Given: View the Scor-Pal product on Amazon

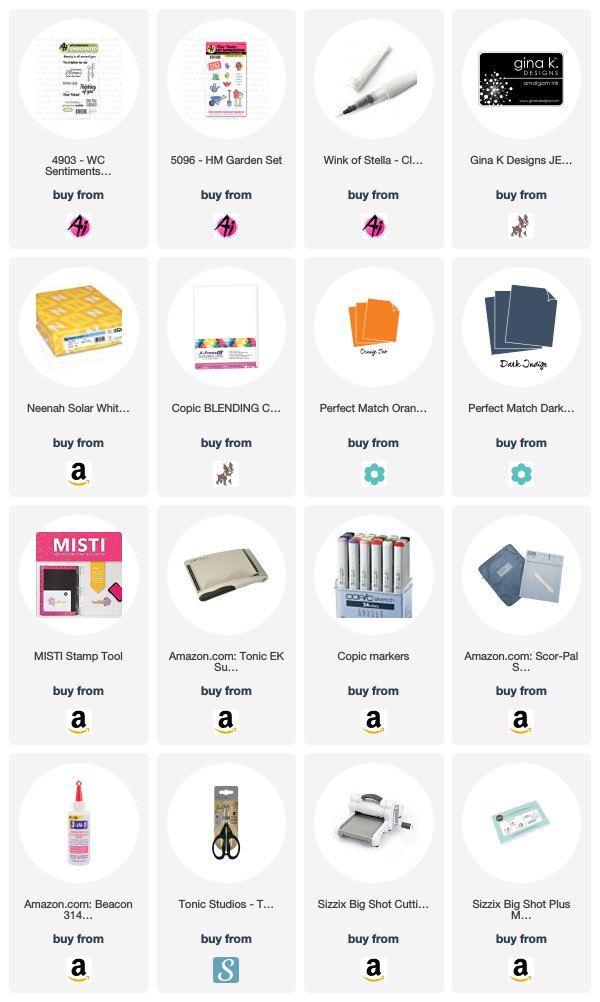Looking at the screenshot, I should 521,624.
